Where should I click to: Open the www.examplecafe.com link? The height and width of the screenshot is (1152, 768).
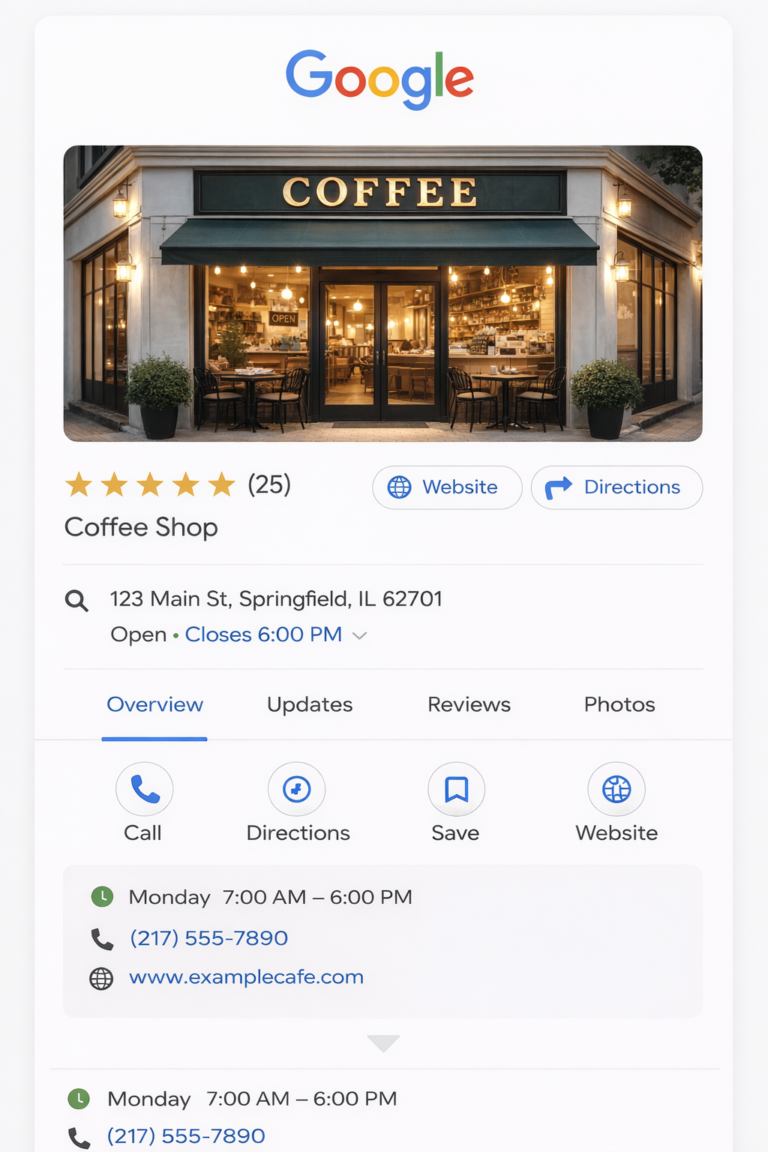coord(246,977)
